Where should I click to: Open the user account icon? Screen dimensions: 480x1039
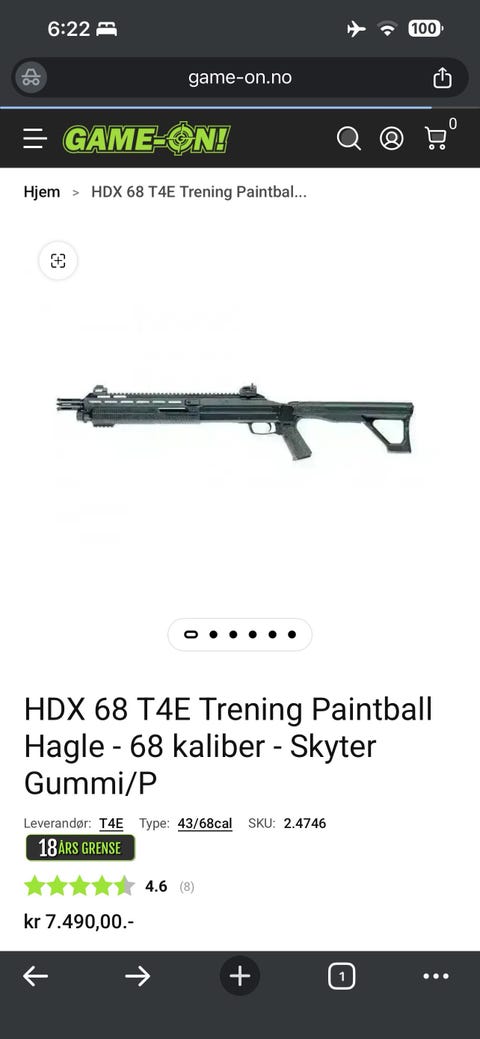pos(391,138)
